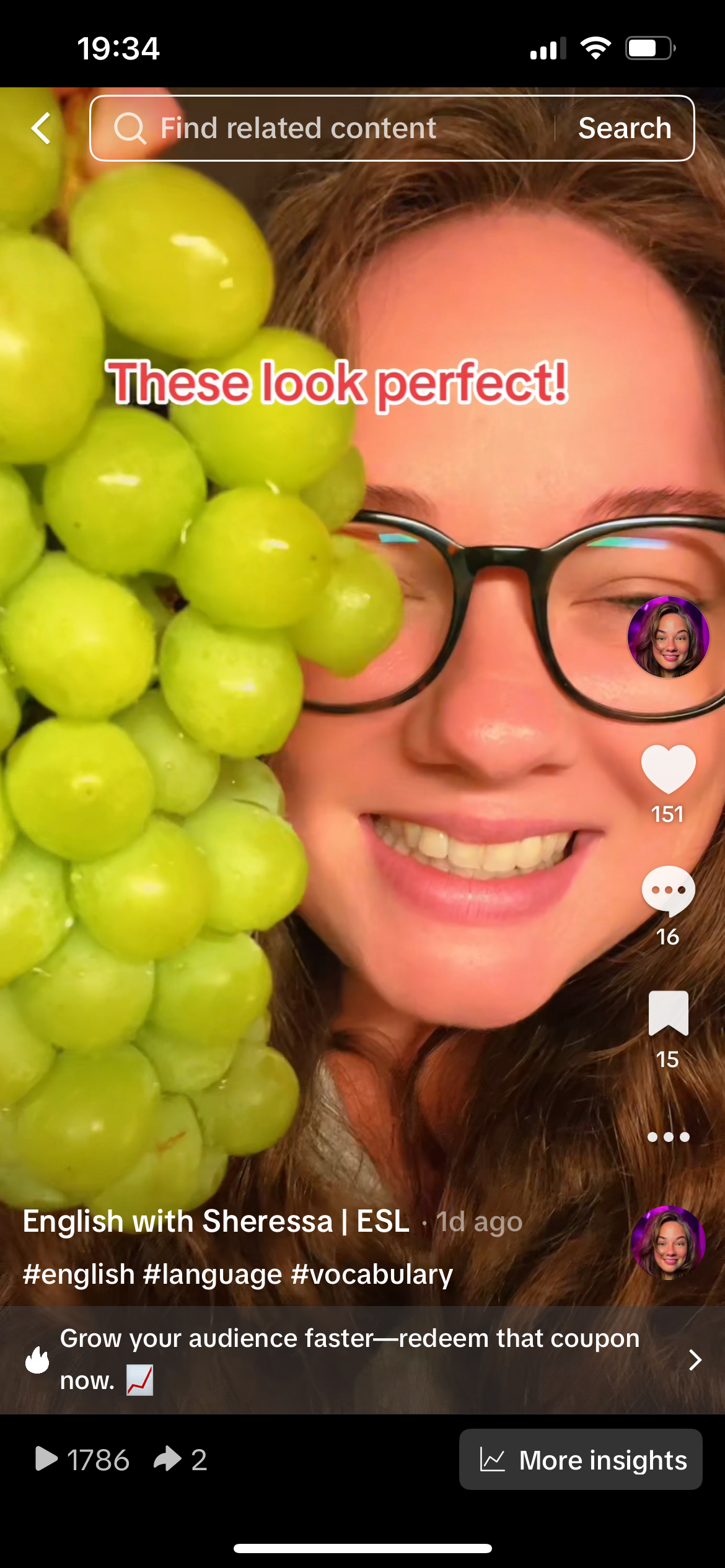This screenshot has width=725, height=1568.
Task: Open the creator's profile picture above the heart
Action: (668, 637)
